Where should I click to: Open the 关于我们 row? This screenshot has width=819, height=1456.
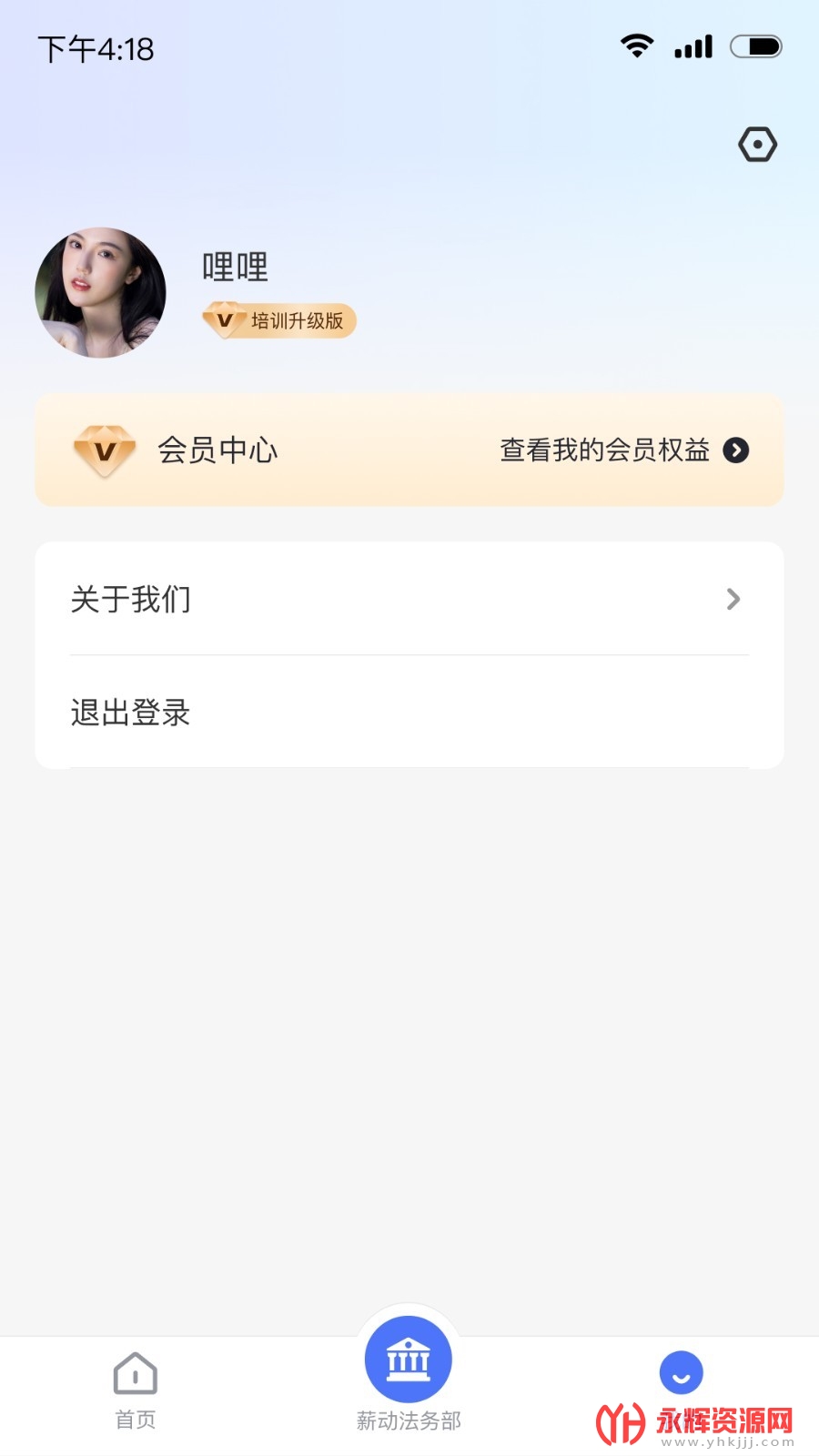coord(409,600)
